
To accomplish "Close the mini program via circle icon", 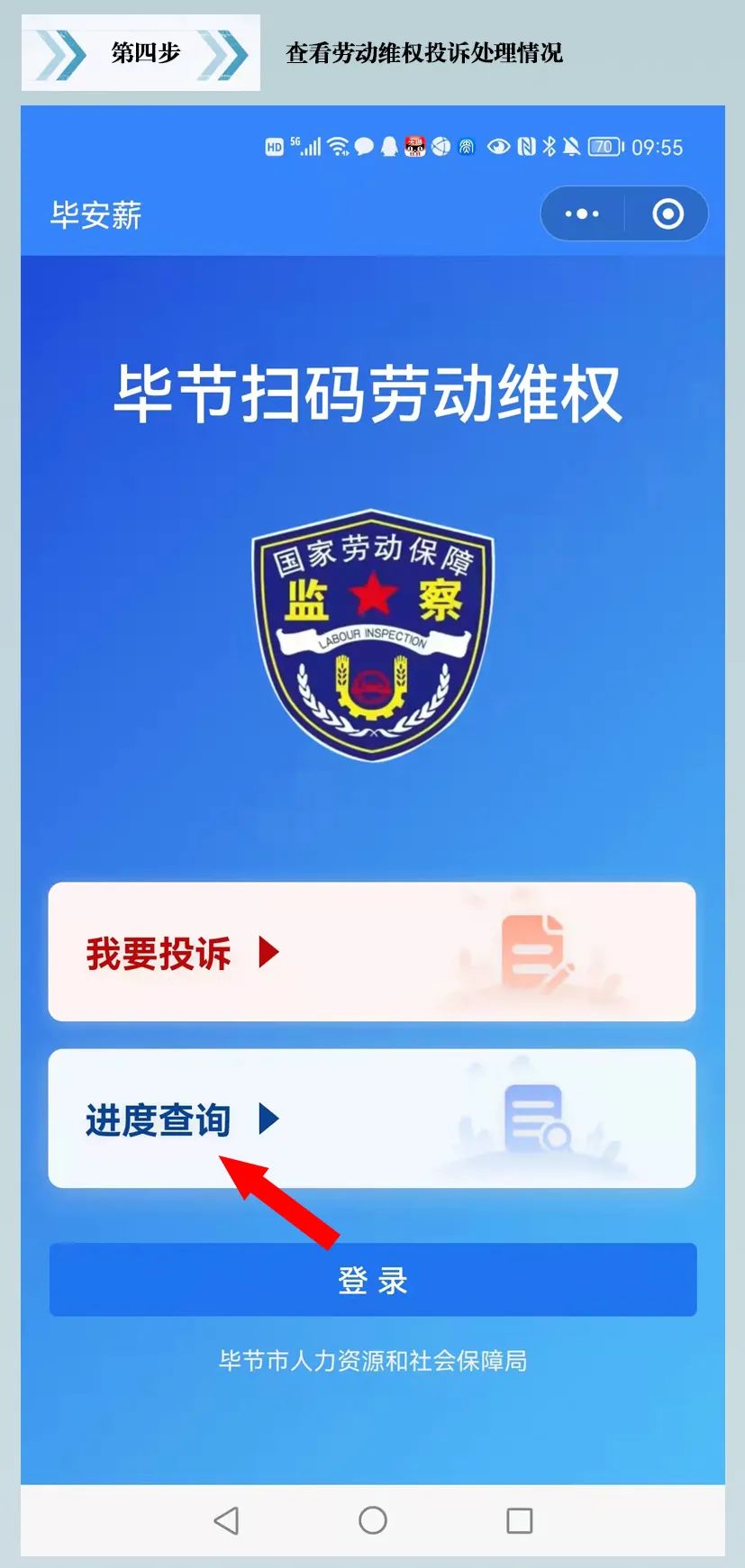I will (668, 214).
